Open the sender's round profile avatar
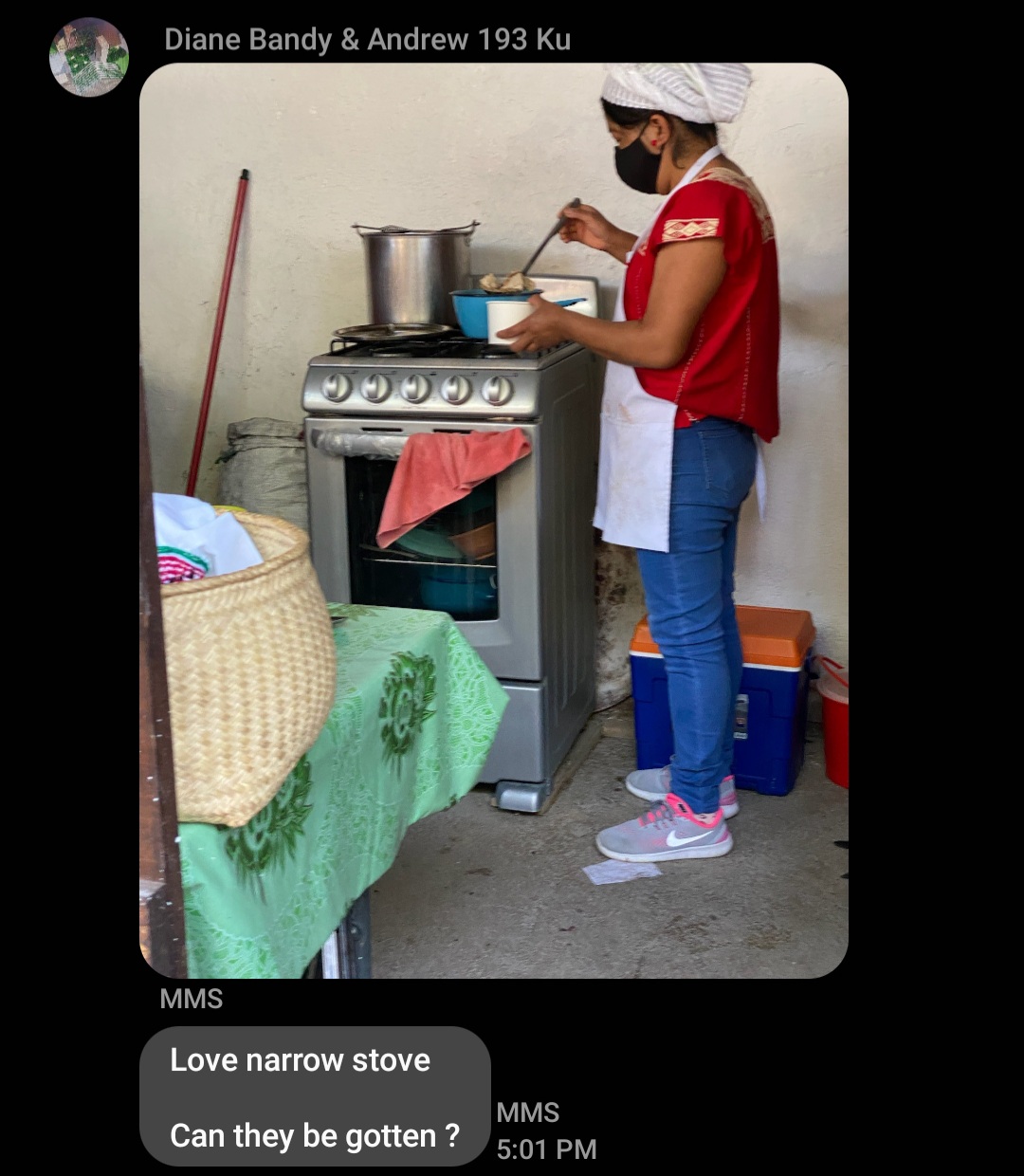1024x1176 pixels. tap(89, 57)
